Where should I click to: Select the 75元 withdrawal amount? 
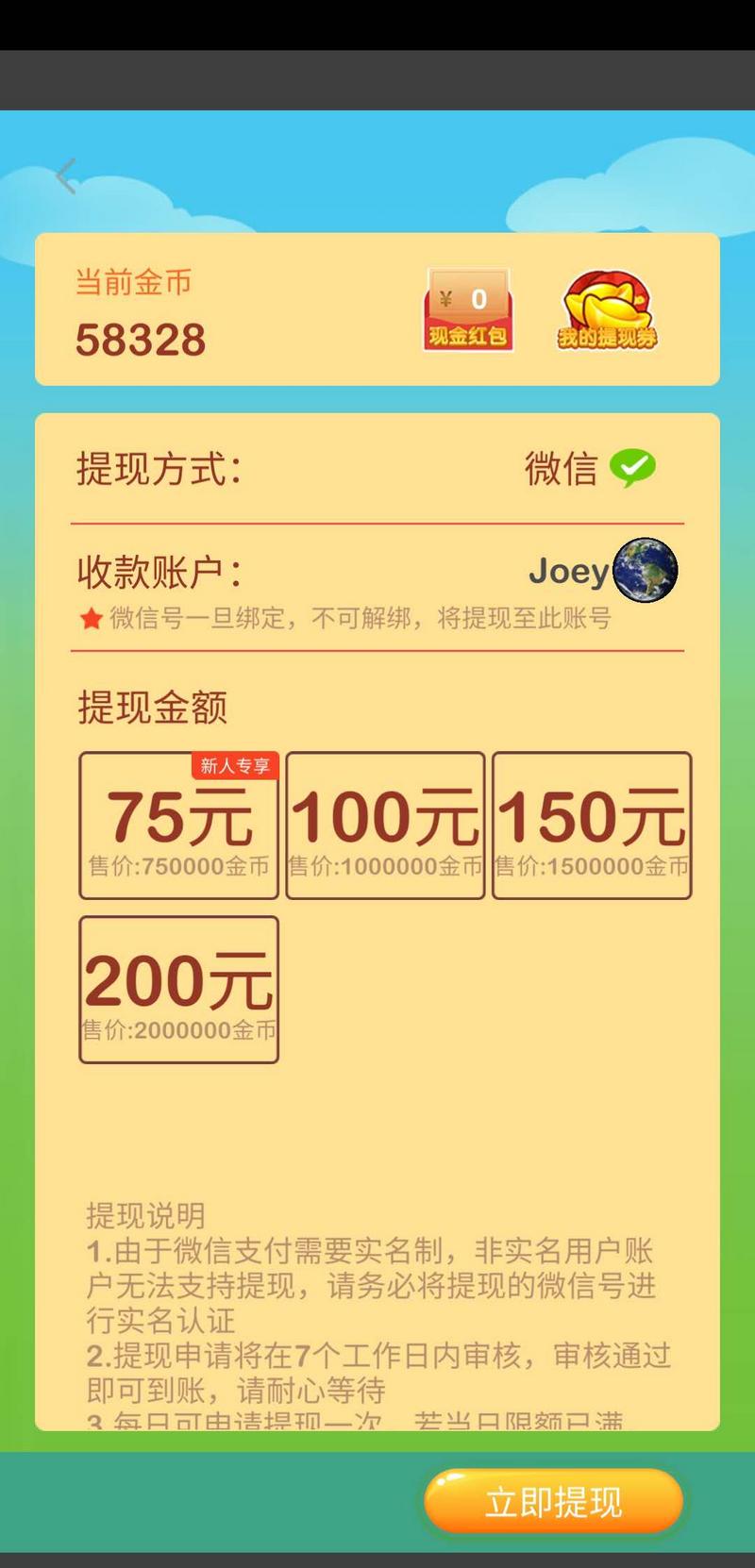178,826
